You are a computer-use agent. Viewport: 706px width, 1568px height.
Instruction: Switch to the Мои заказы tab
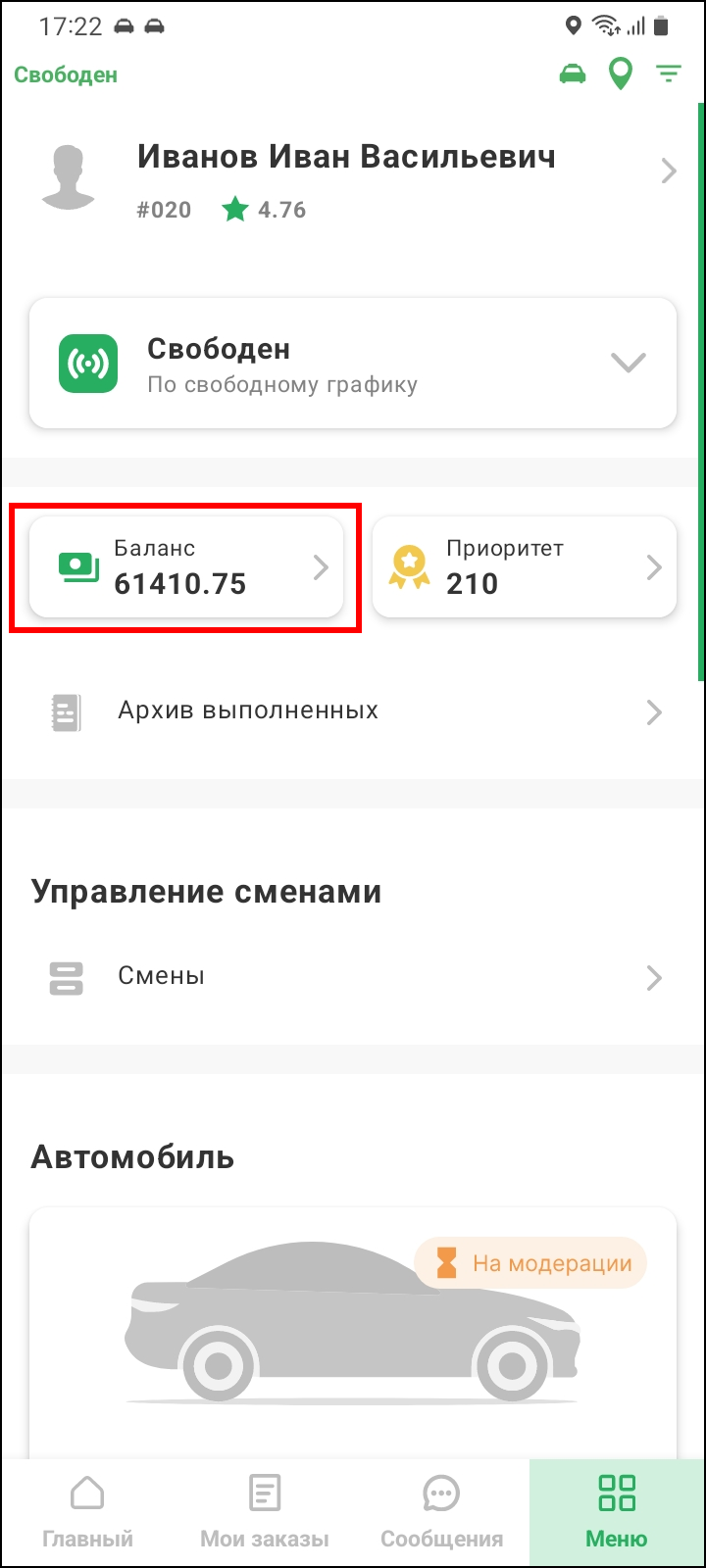click(x=265, y=1512)
